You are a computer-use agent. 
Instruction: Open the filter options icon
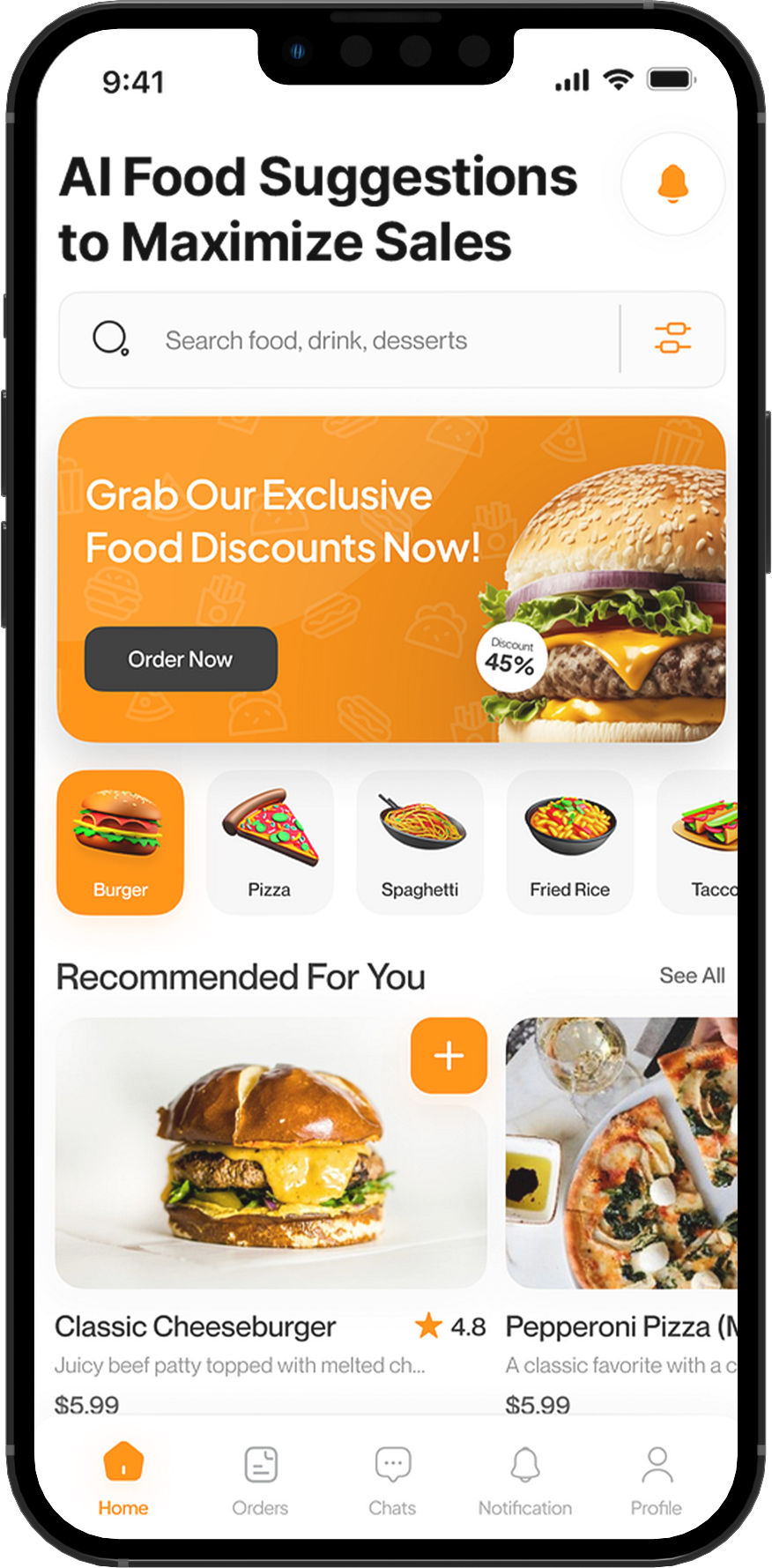click(672, 338)
